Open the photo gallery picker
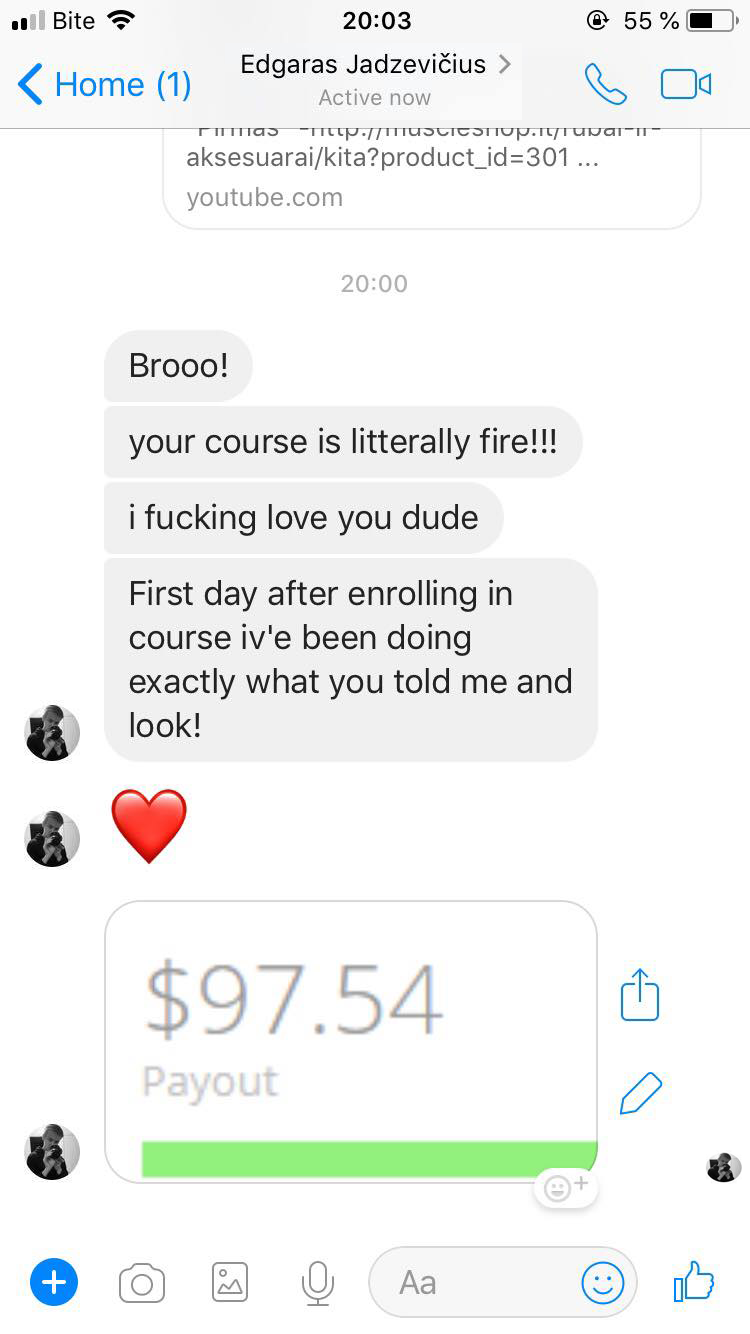 [230, 1282]
